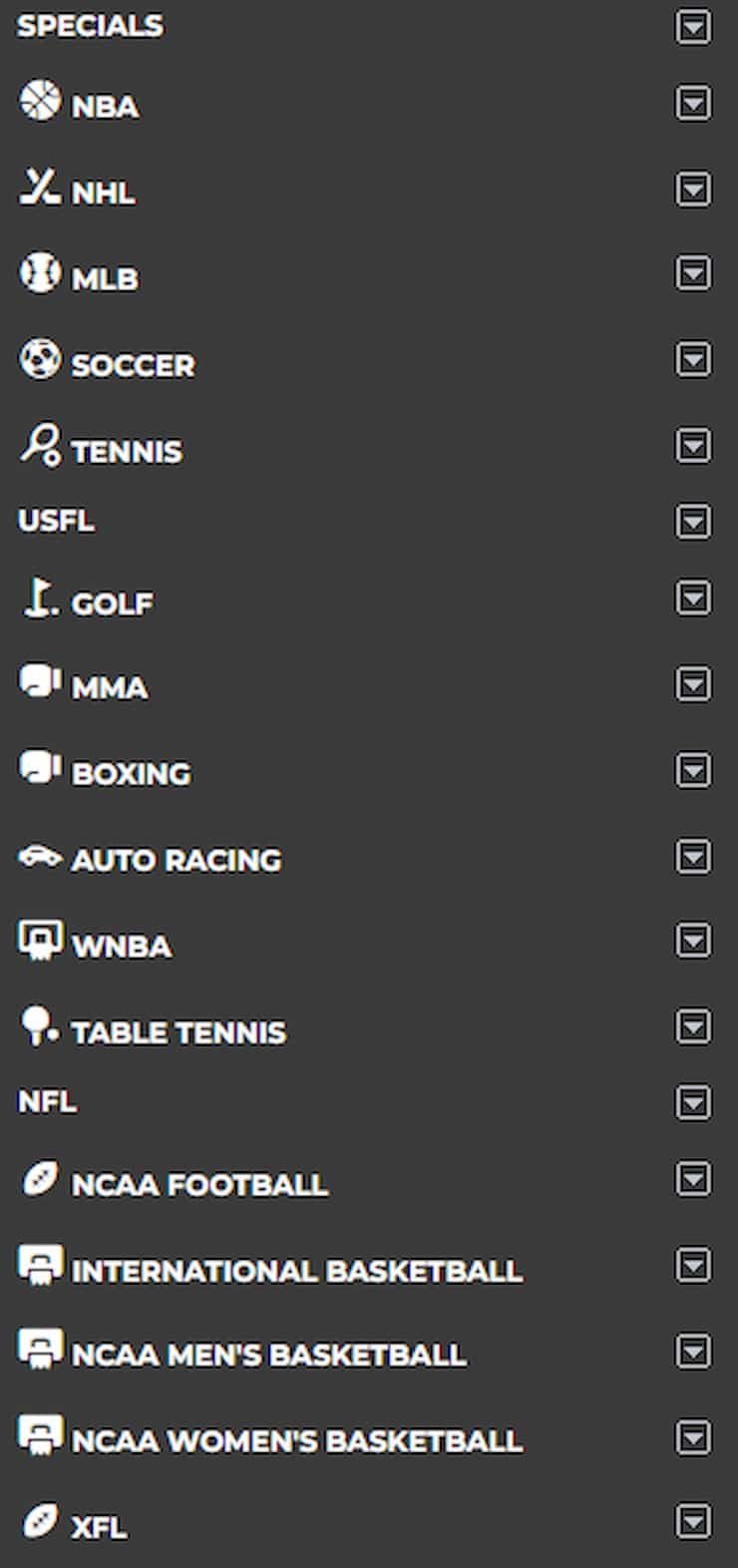Expand the MMA section

pyautogui.click(x=693, y=683)
